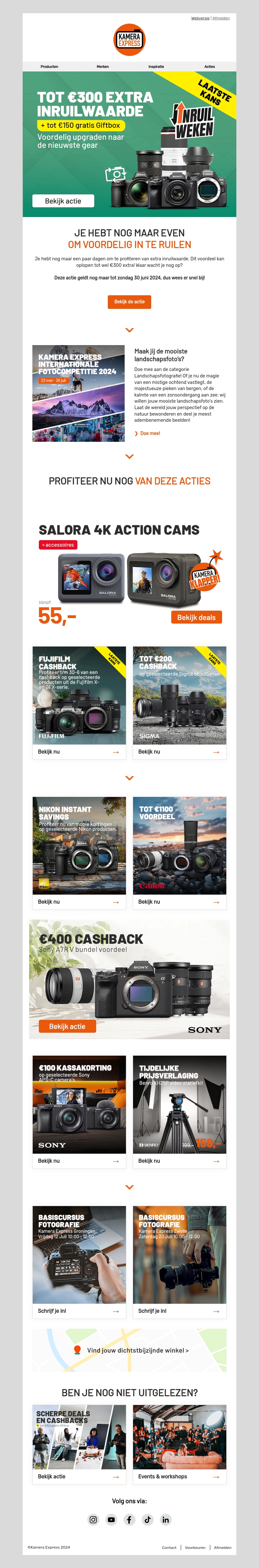The height and width of the screenshot is (1568, 259).
Task: Tap Bekijk deals for Salora action cams
Action: click(196, 617)
